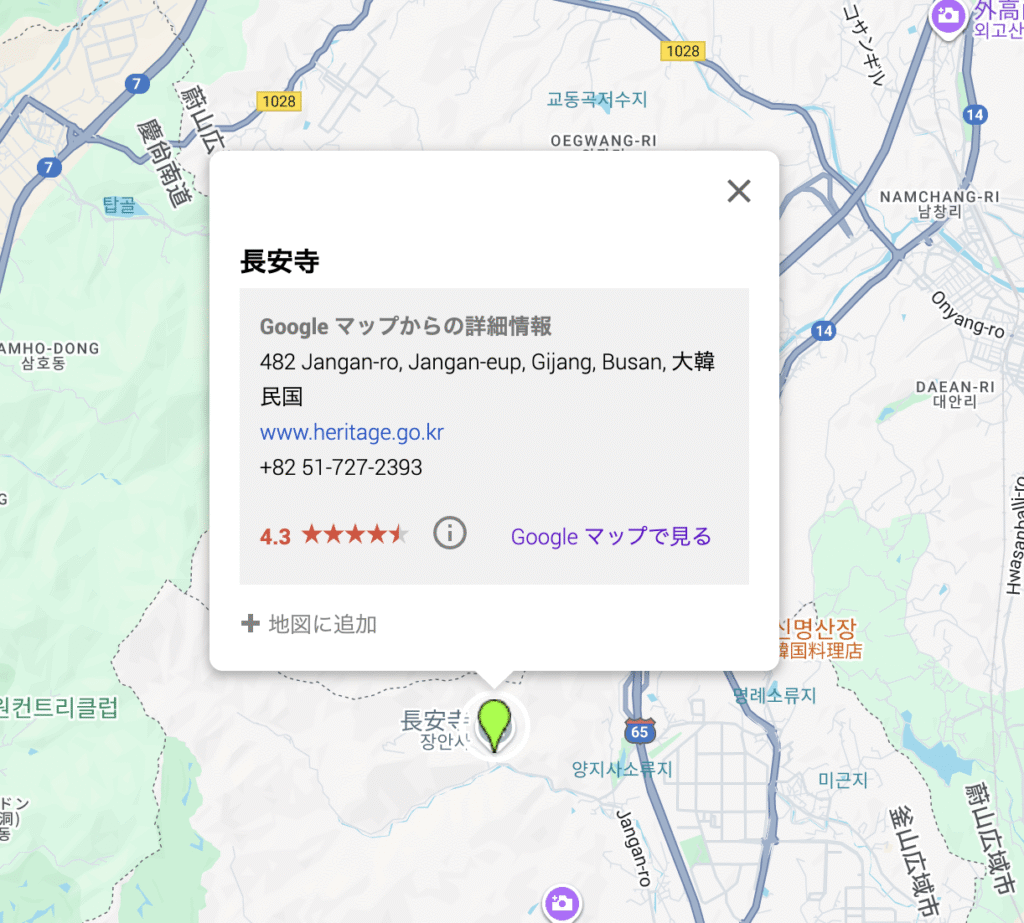Viewport: 1024px width, 923px height.
Task: View 長安寺 in Google Maps
Action: point(611,536)
